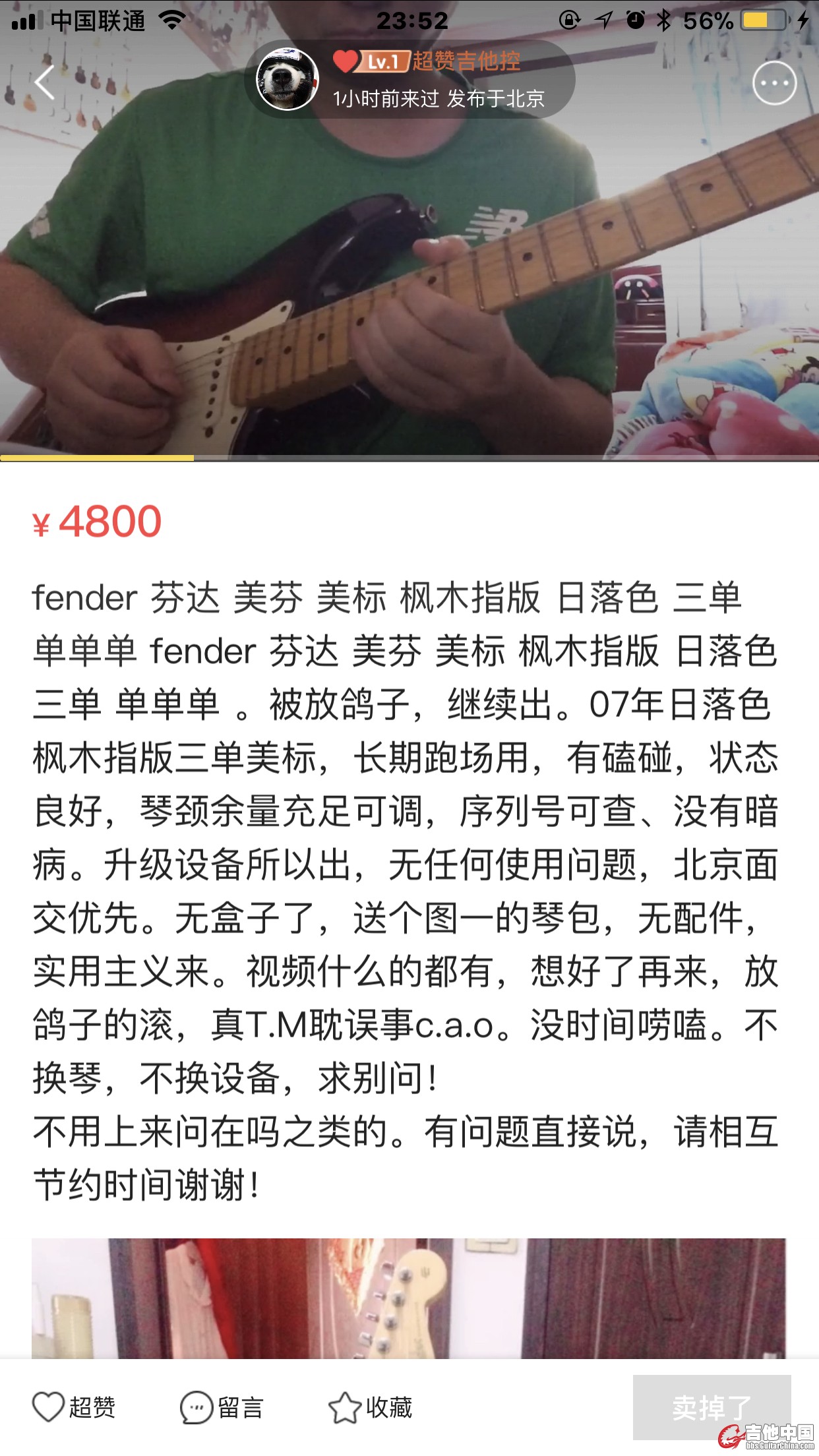Tap the 超赞 heart button
This screenshot has height=1456, width=819.
click(74, 1407)
